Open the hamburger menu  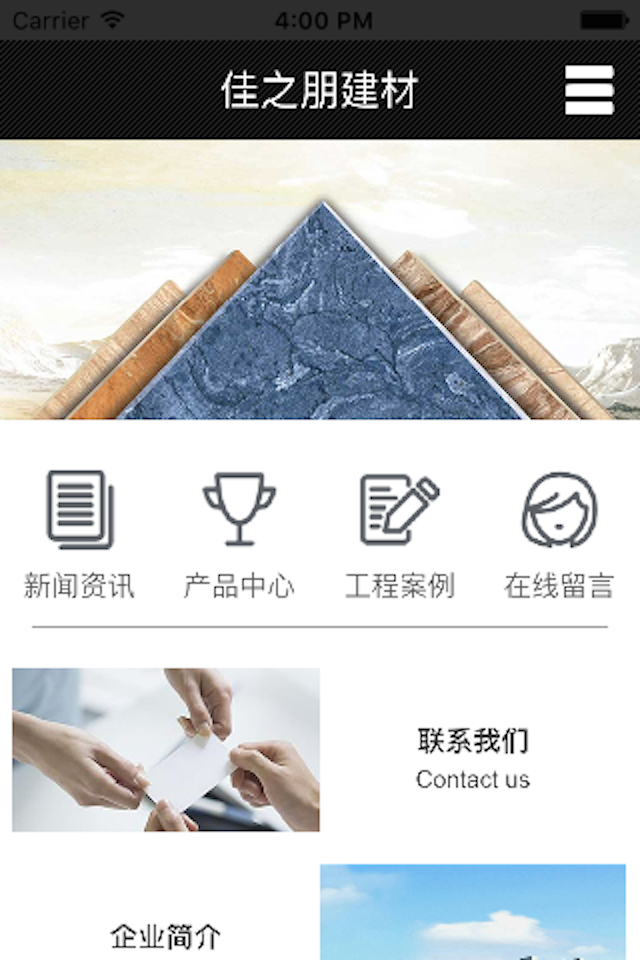click(589, 90)
